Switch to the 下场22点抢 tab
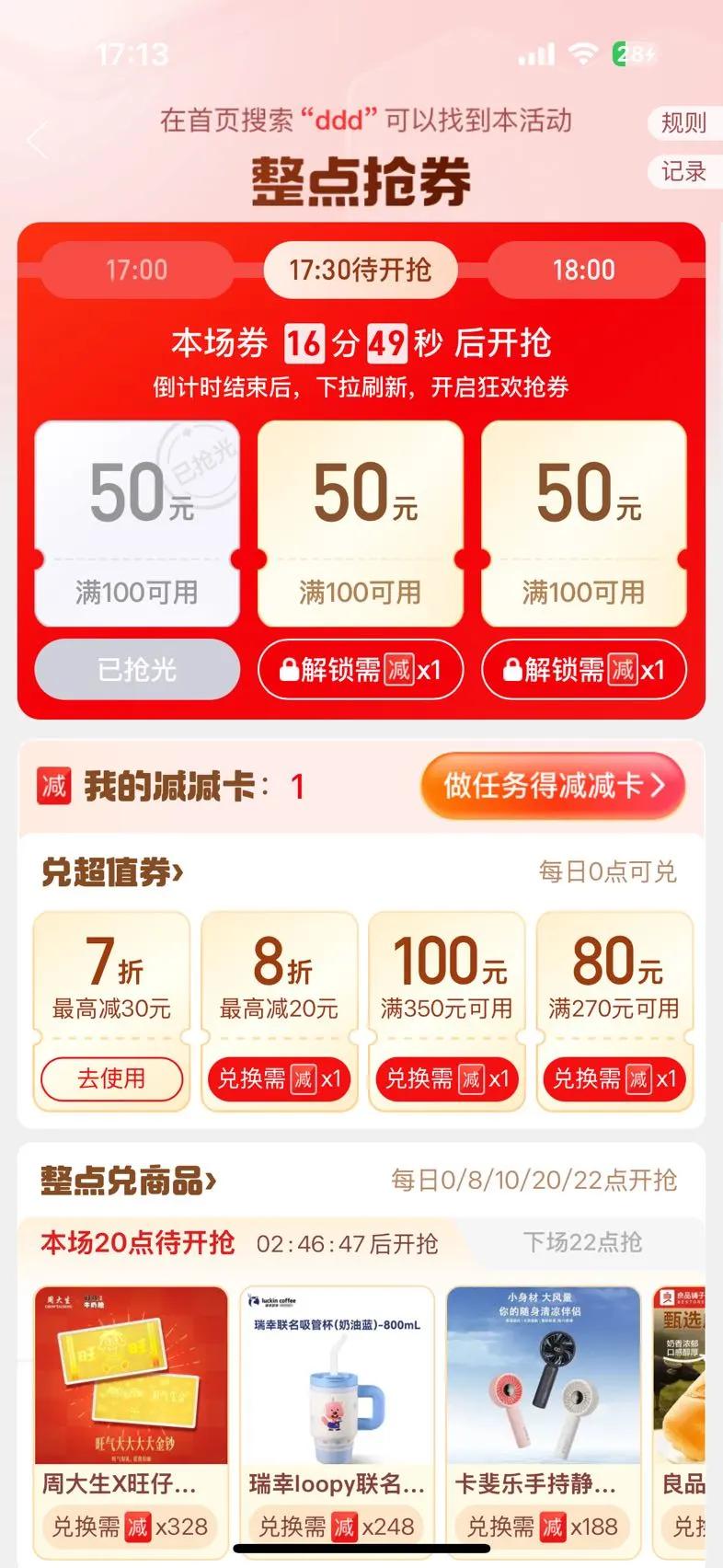Image resolution: width=723 pixels, height=1568 pixels. coord(582,1242)
